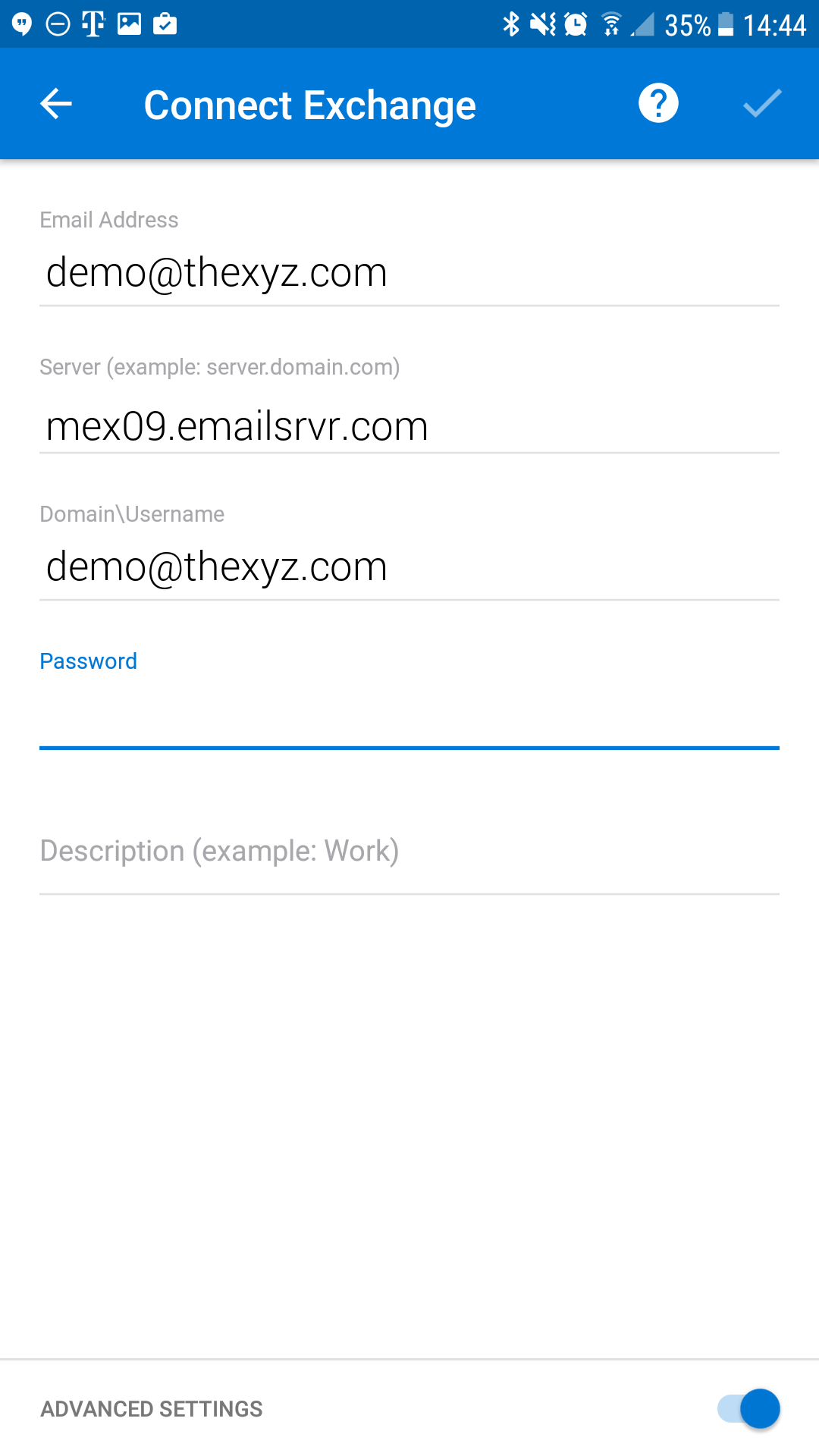Edit the Domain\Username field
The width and height of the screenshot is (819, 1456).
[x=409, y=567]
